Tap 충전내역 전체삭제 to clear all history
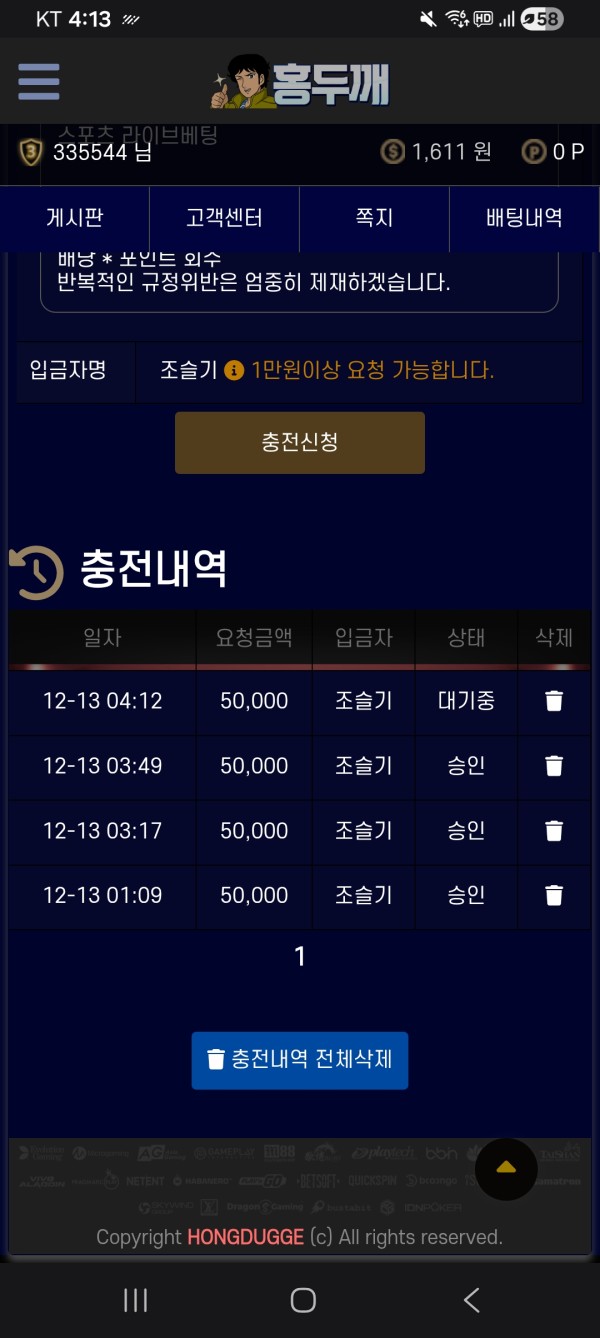The image size is (600, 1338). (x=300, y=1060)
